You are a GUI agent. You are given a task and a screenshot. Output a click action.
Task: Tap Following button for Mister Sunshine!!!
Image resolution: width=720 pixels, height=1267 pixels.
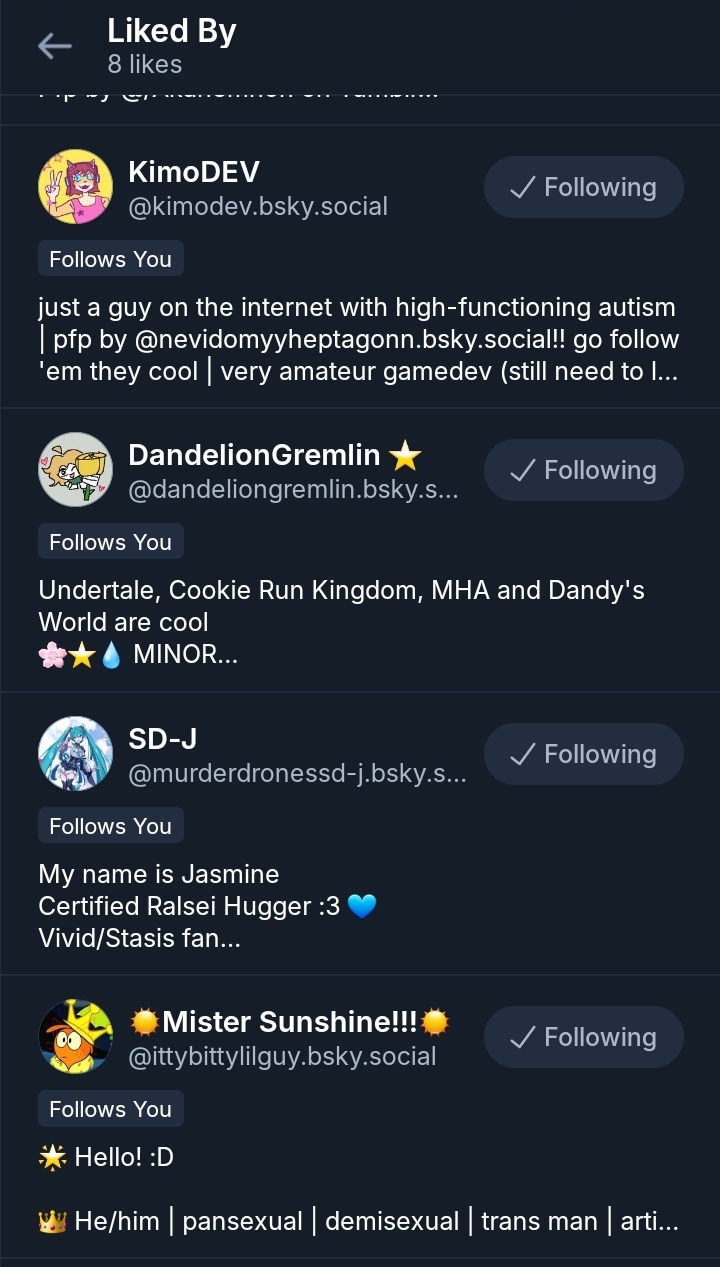[x=584, y=1037]
